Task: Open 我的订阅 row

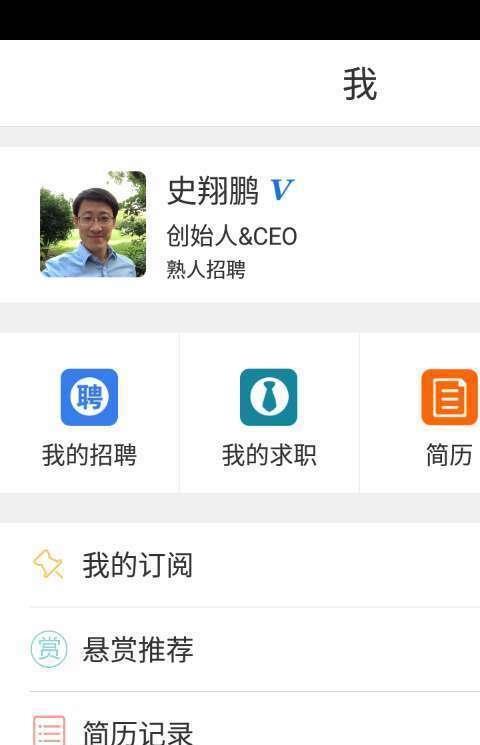Action: [240, 565]
